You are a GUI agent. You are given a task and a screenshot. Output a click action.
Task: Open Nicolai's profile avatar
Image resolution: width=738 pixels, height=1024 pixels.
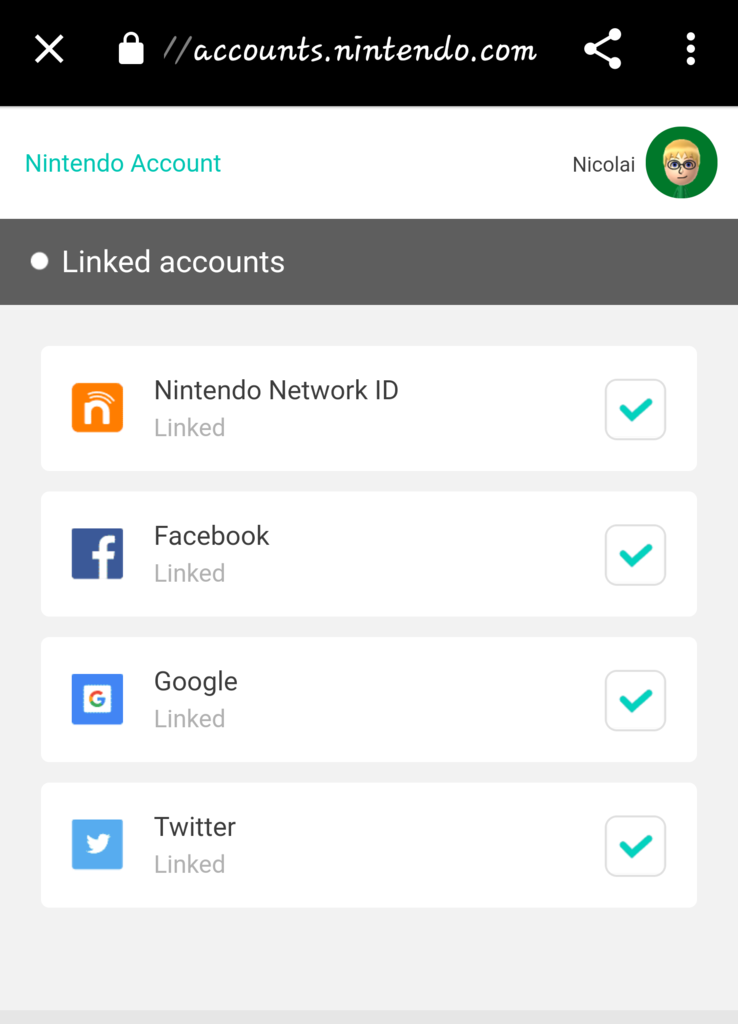tap(681, 163)
